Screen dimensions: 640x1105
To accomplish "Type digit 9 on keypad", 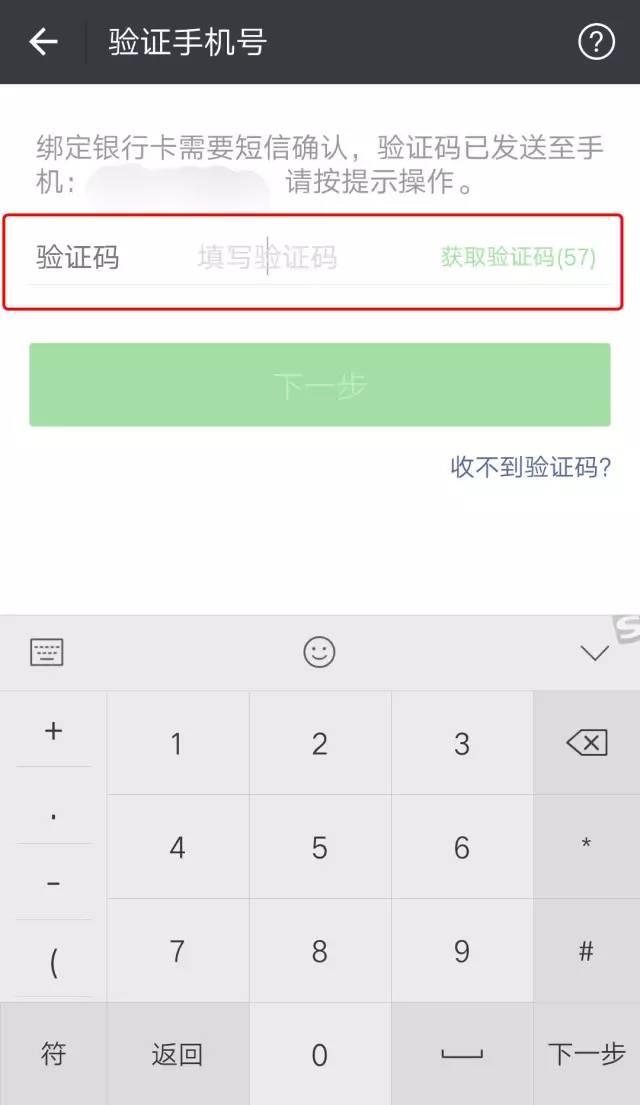I will 462,951.
